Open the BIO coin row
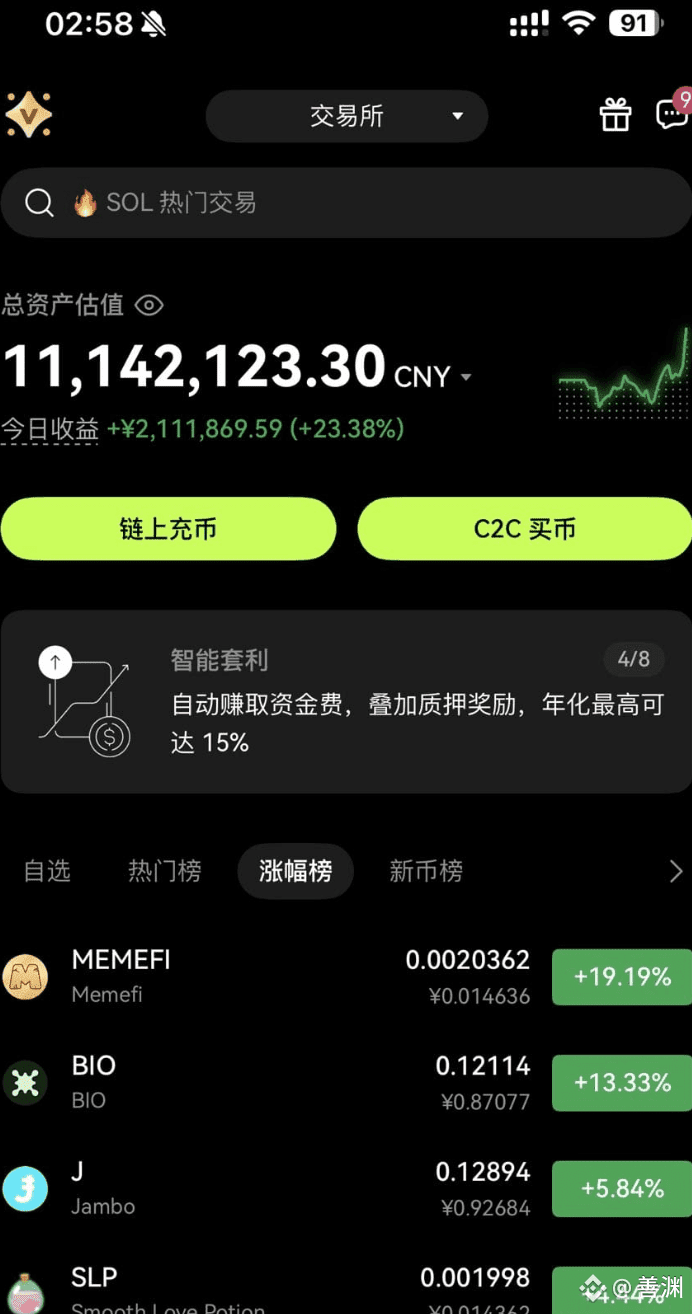The width and height of the screenshot is (692, 1314). [x=346, y=1083]
